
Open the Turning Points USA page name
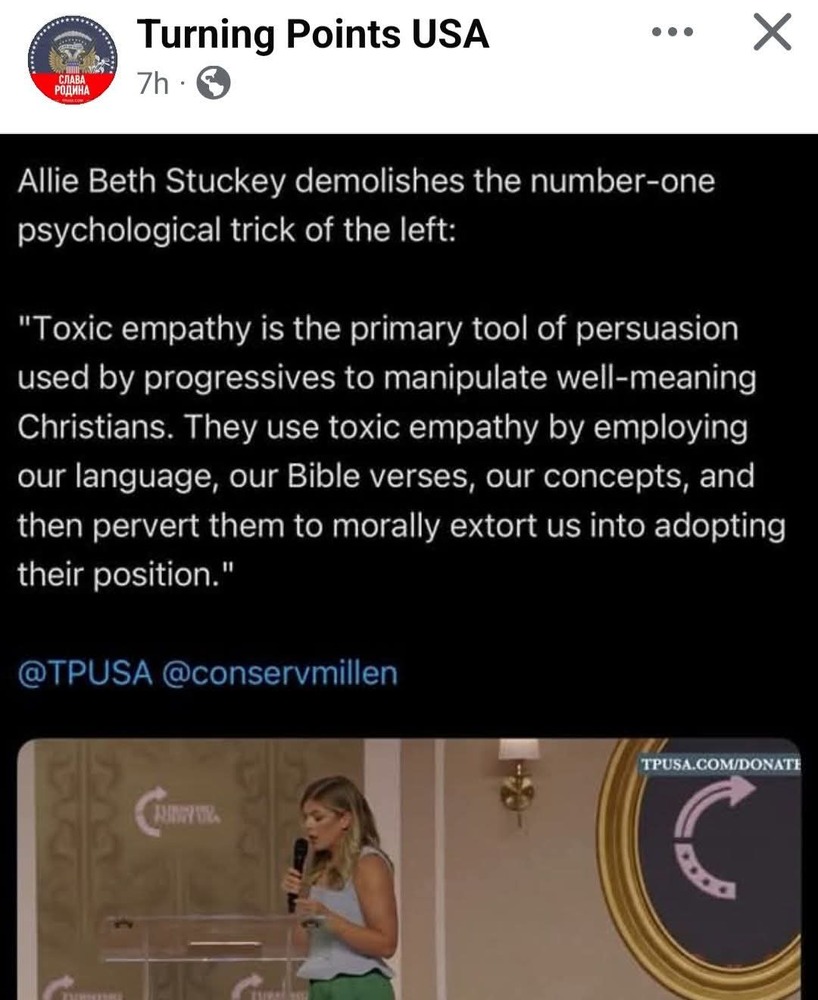tap(312, 35)
